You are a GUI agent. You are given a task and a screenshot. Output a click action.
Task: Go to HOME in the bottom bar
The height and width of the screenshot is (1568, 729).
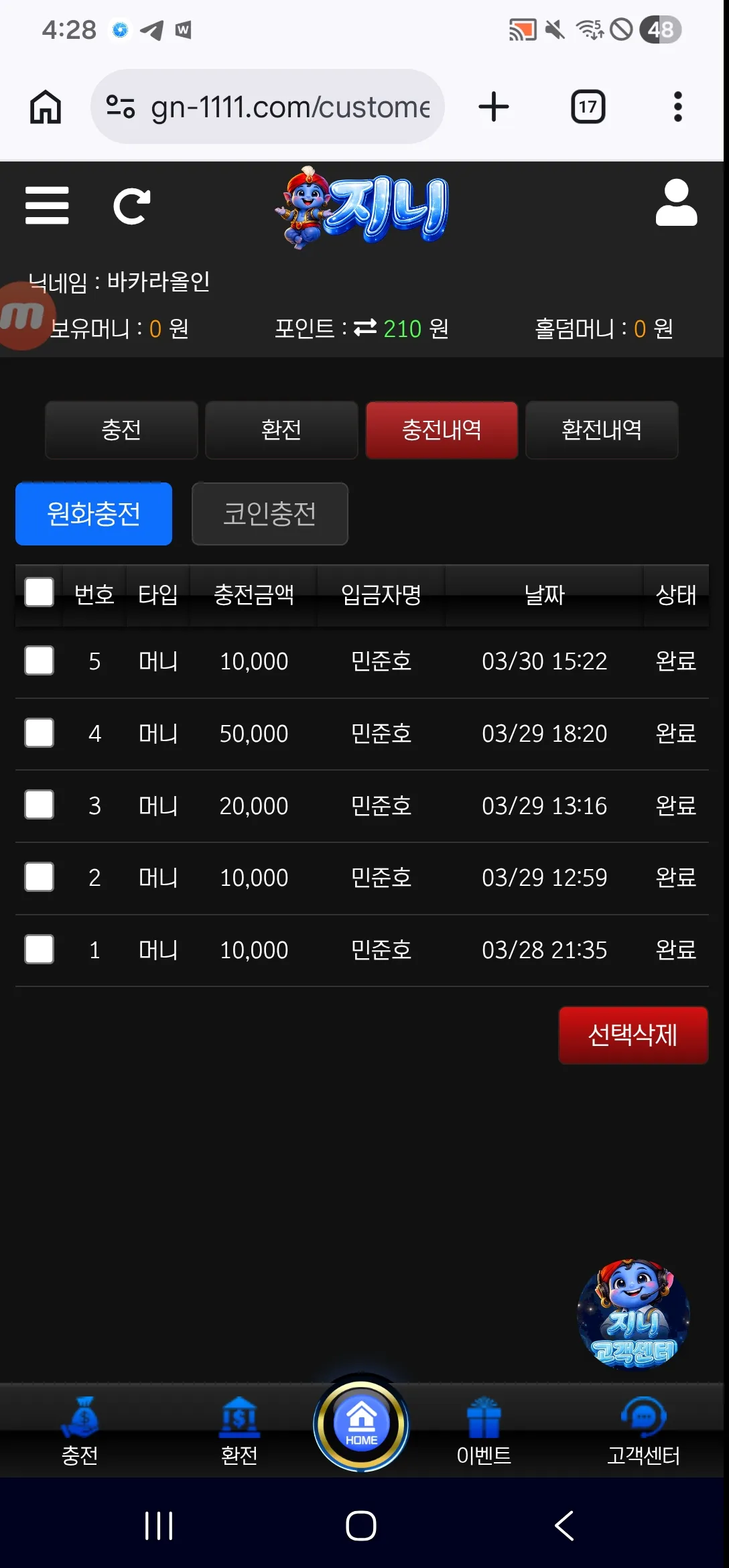click(x=361, y=1424)
